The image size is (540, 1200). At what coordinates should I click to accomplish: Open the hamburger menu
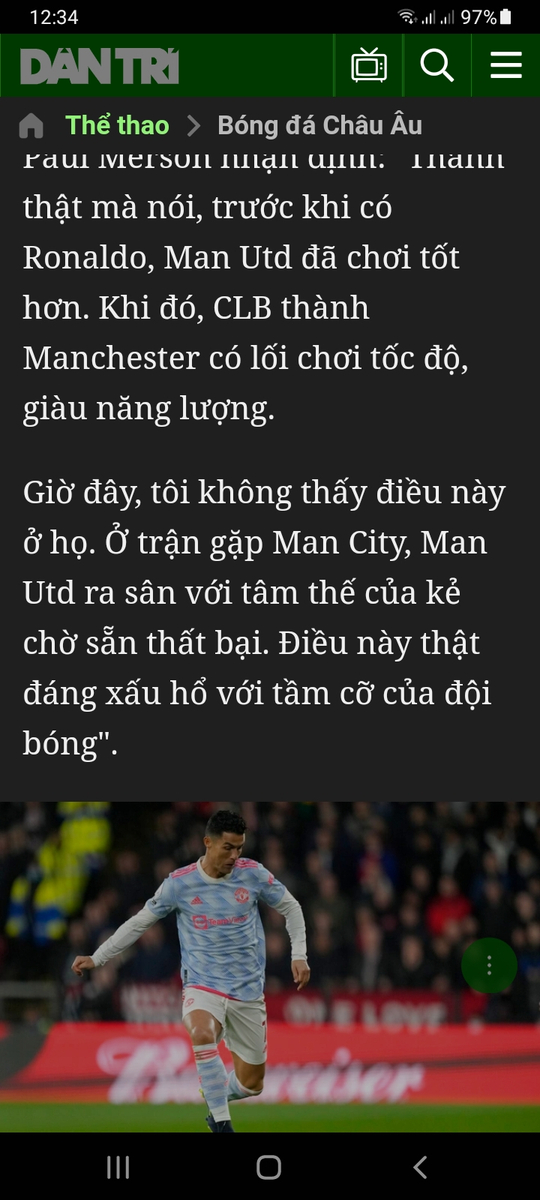click(x=506, y=66)
